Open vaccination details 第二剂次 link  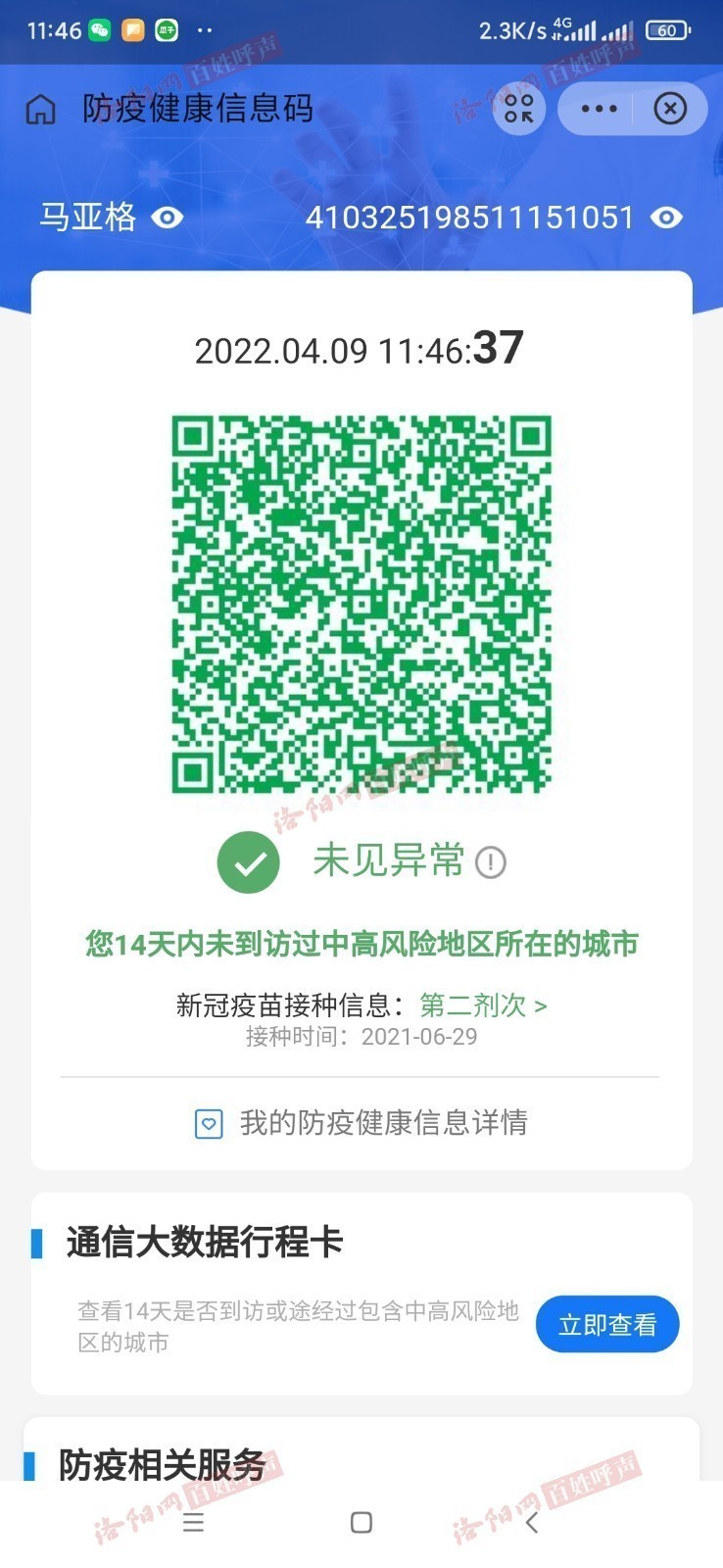483,1004
